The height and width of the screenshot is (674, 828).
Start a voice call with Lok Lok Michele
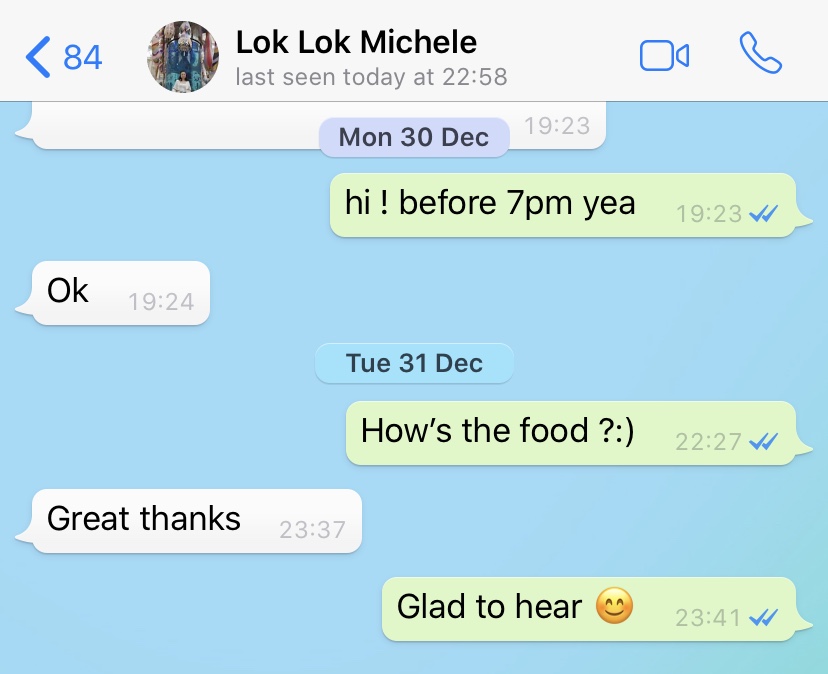[x=760, y=55]
